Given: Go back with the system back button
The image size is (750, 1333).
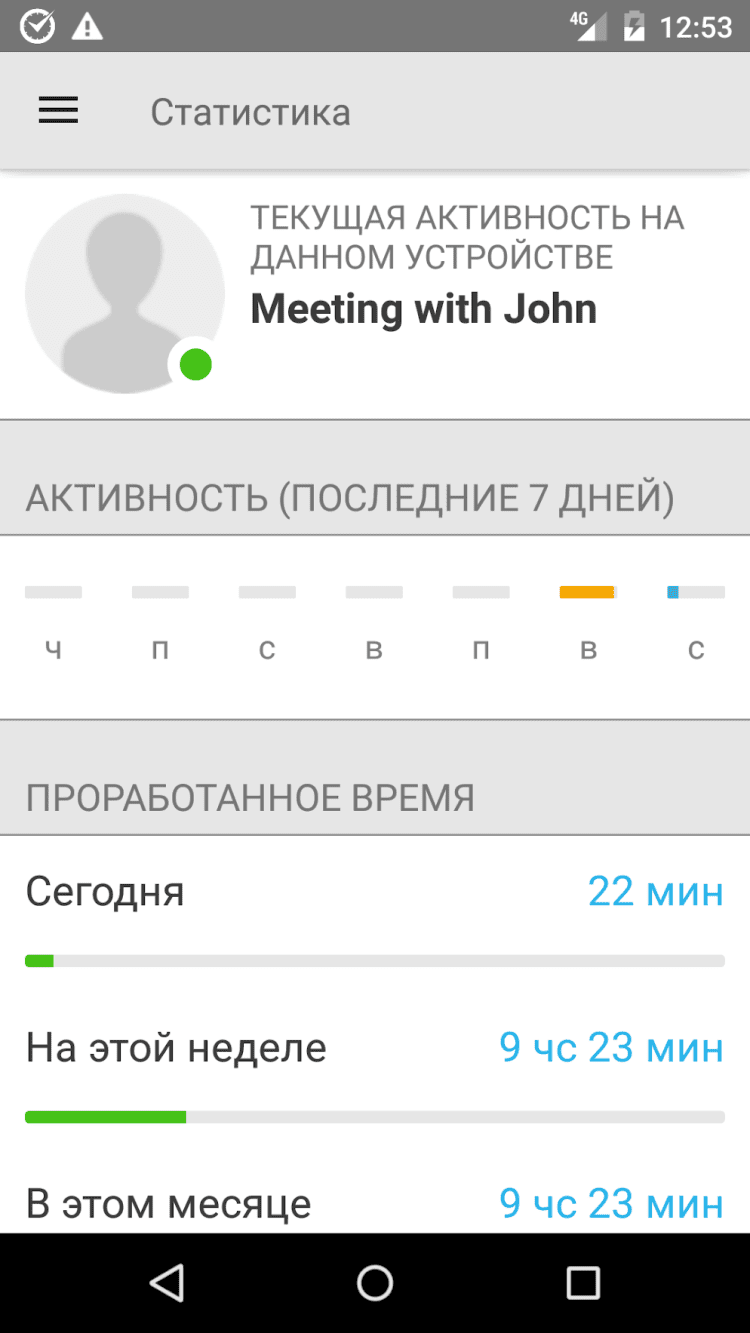Looking at the screenshot, I should coord(167,1282).
